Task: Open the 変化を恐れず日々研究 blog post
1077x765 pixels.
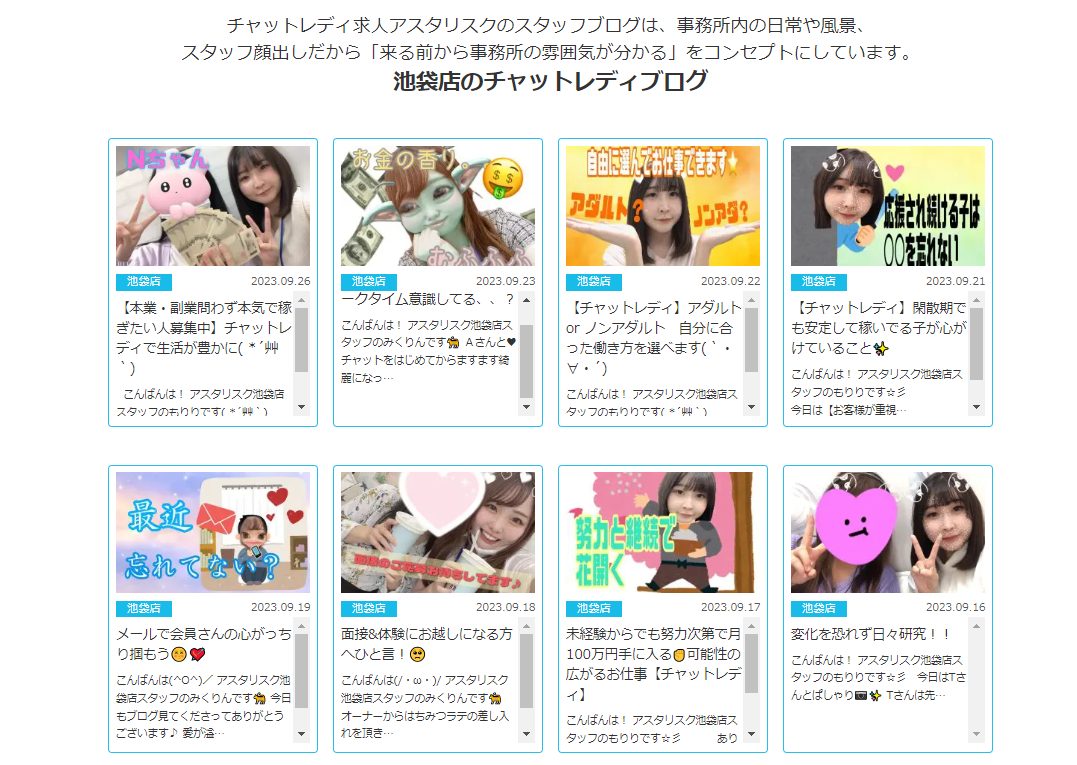Action: [887, 532]
